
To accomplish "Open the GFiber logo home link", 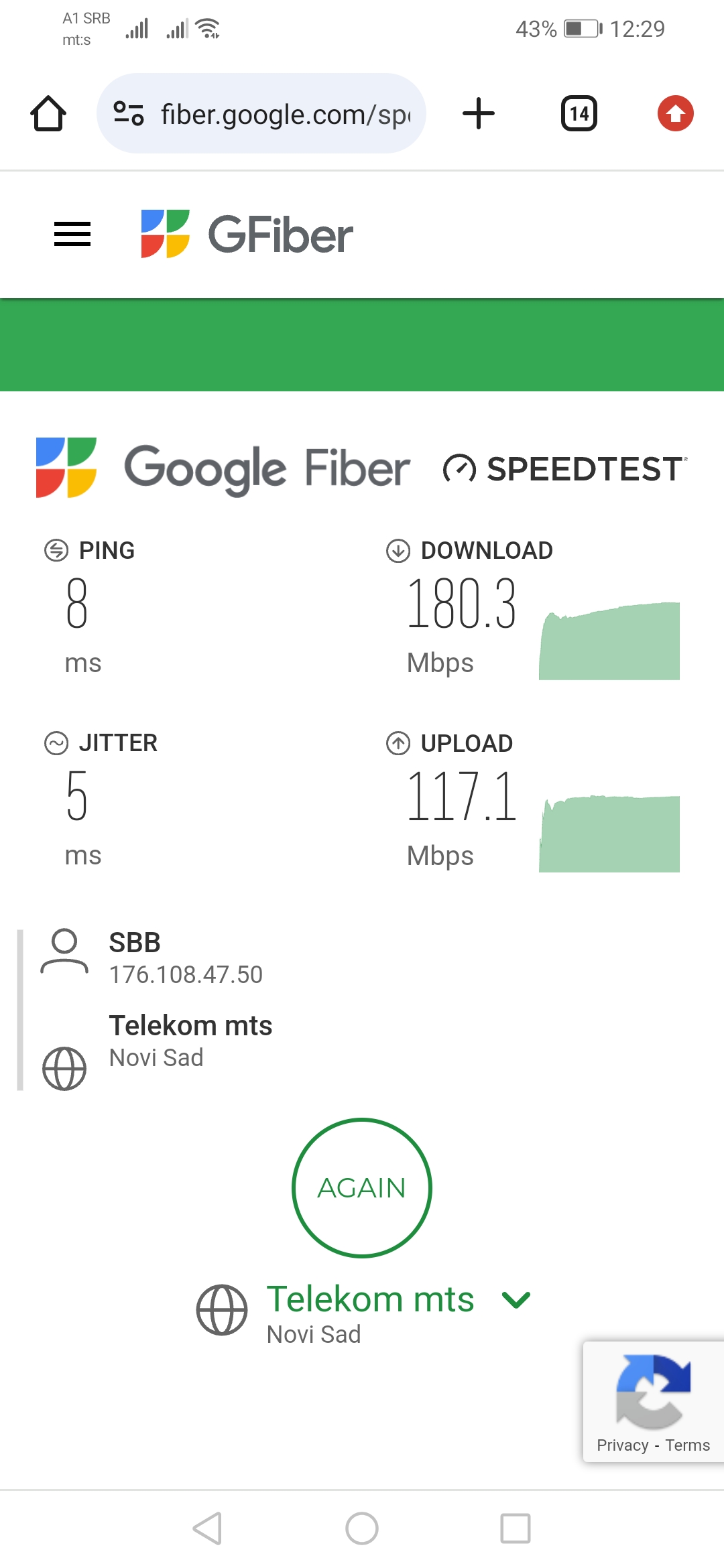I will coord(247,234).
